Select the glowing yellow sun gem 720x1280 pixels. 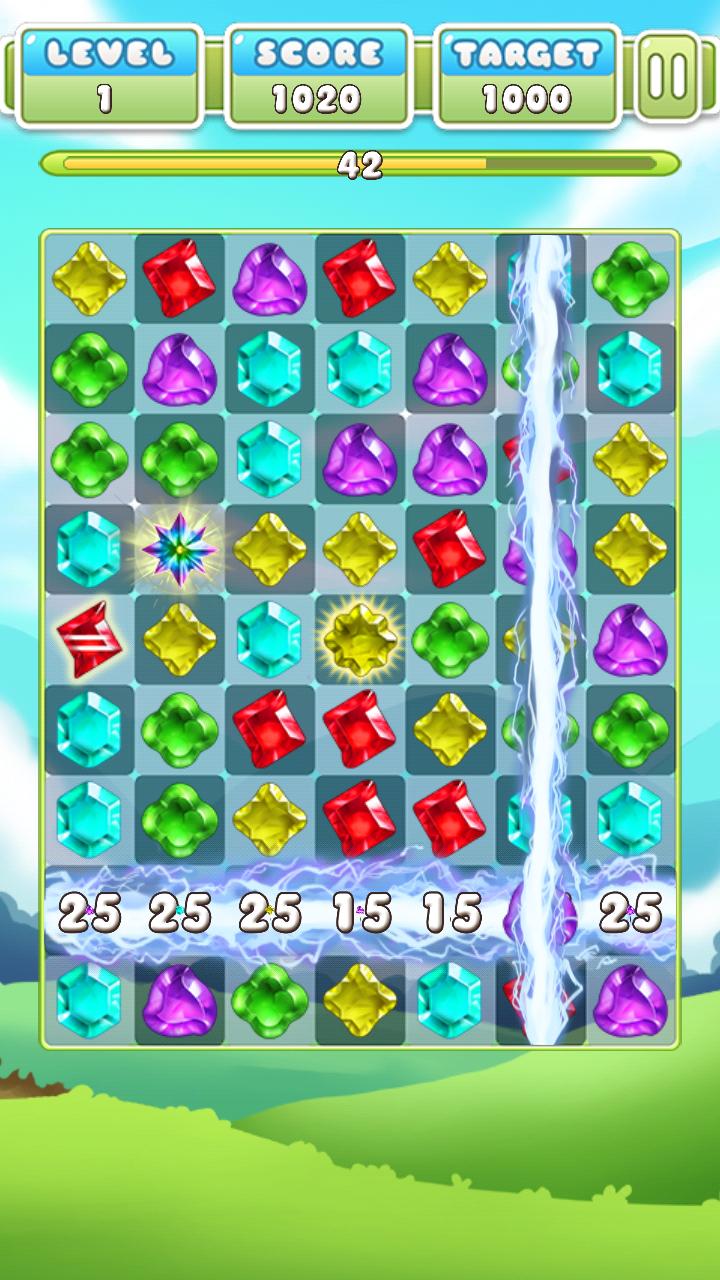[x=360, y=639]
